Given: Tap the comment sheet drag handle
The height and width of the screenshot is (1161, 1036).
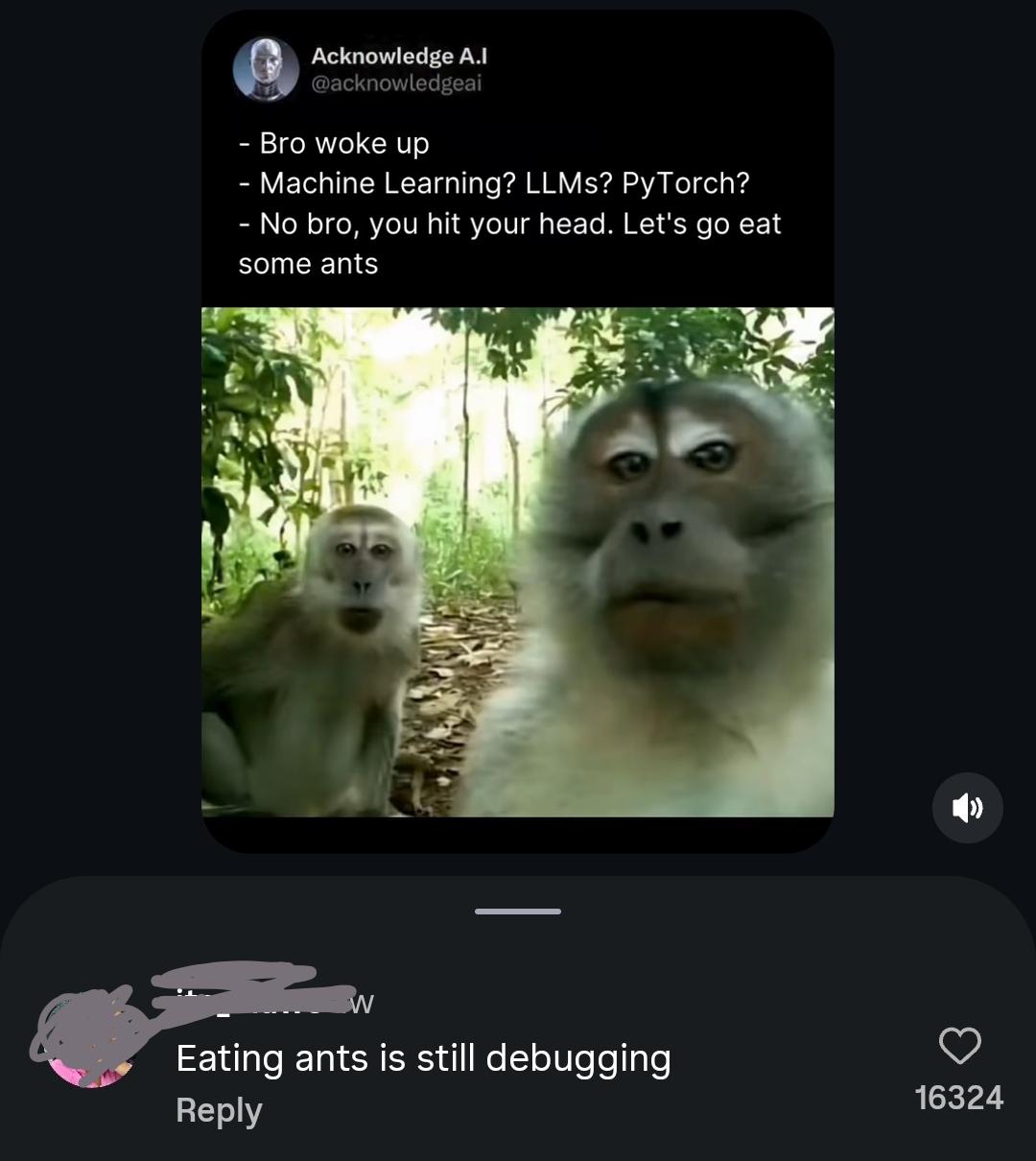Looking at the screenshot, I should (517, 911).
